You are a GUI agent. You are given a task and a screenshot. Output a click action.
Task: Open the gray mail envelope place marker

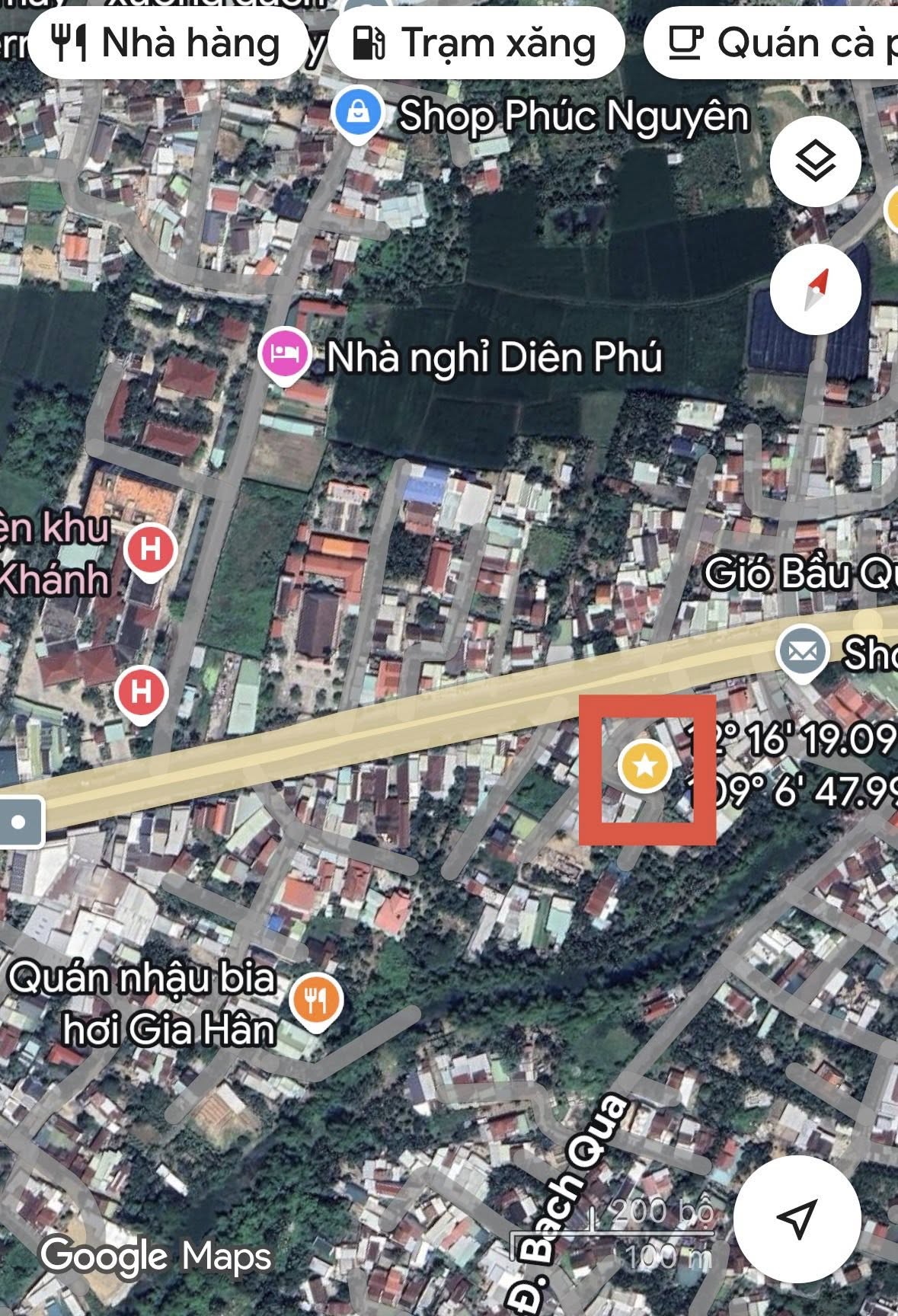pos(802,653)
